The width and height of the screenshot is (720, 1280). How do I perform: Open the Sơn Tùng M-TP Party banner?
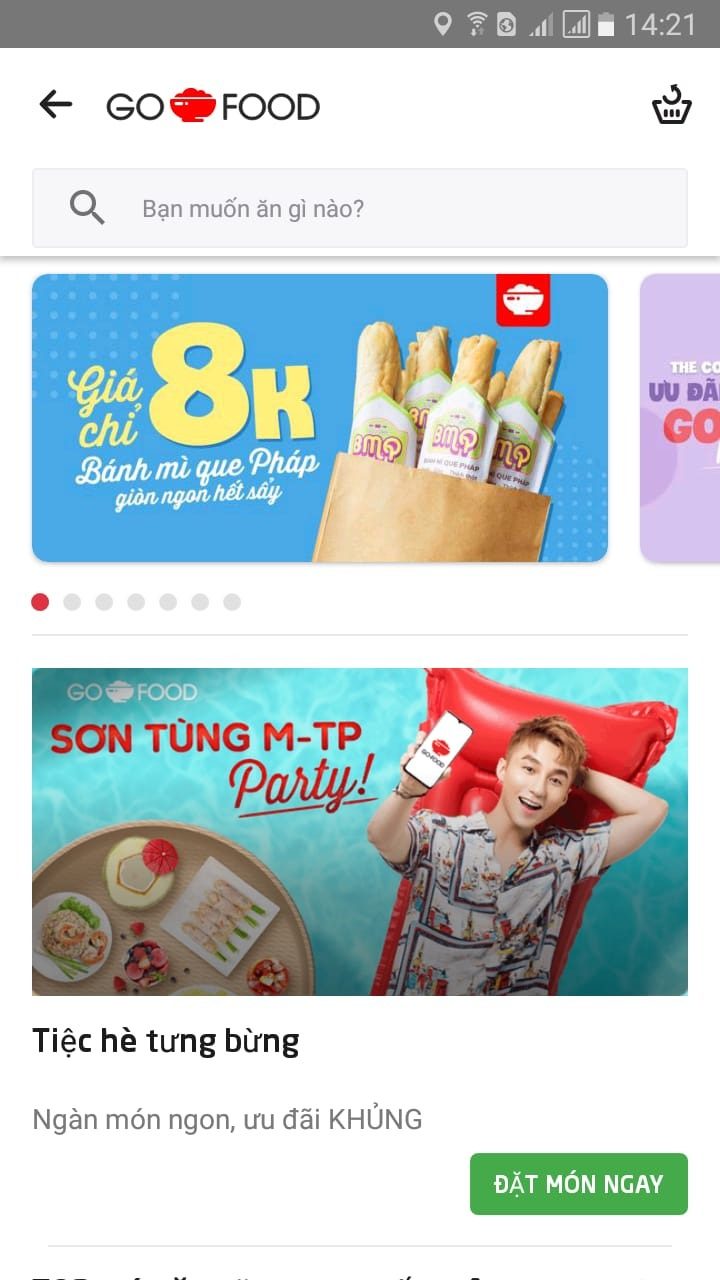coord(360,831)
